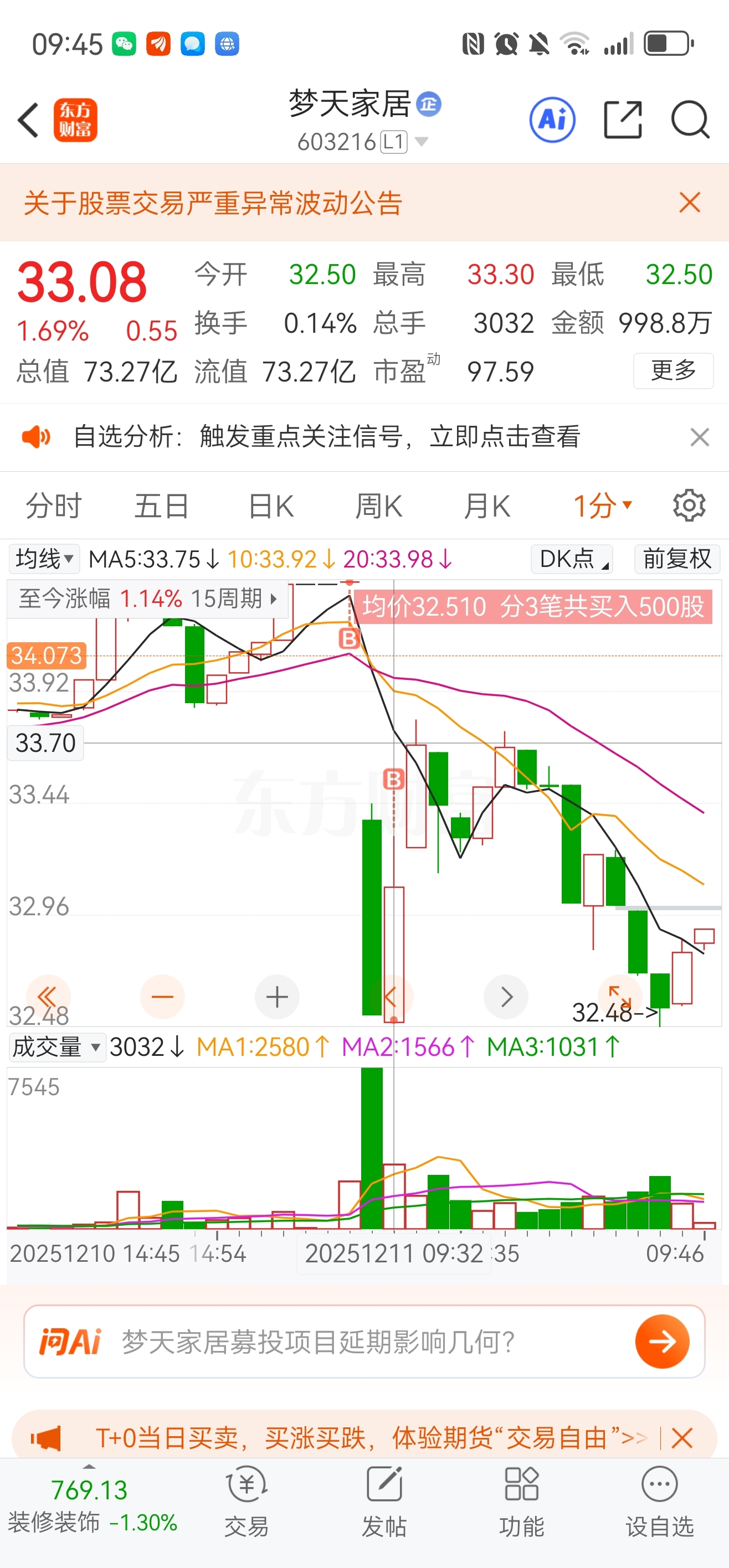Zoom in the chart with plus button

[277, 997]
